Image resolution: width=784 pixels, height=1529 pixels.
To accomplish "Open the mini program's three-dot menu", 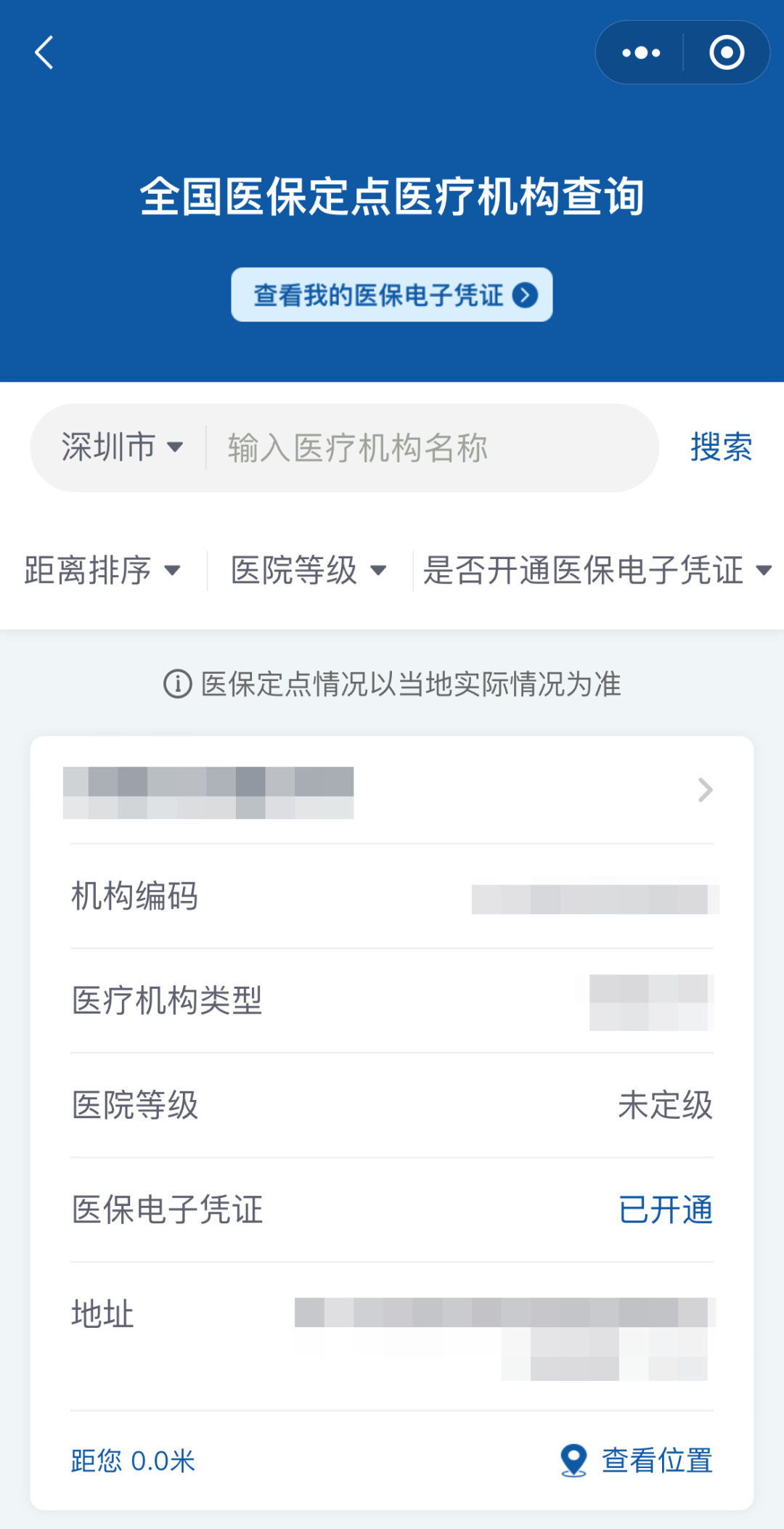I will click(x=641, y=52).
